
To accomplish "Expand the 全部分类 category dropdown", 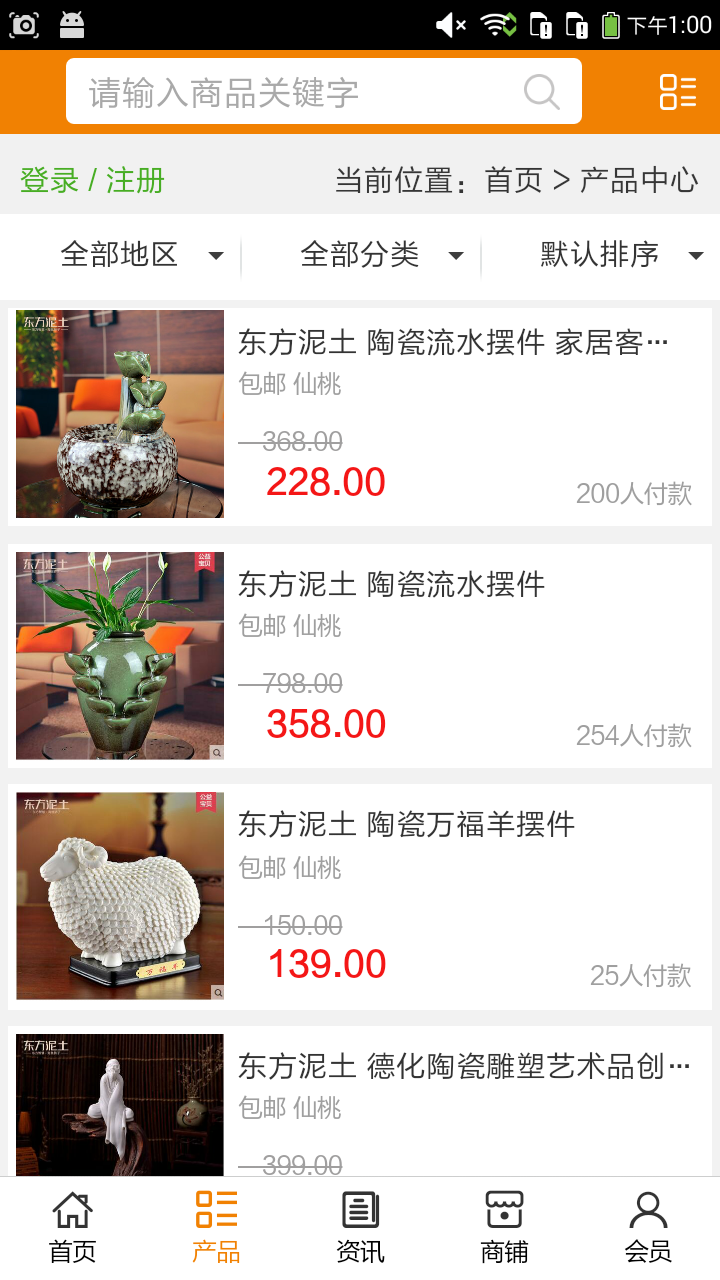I will (380, 255).
